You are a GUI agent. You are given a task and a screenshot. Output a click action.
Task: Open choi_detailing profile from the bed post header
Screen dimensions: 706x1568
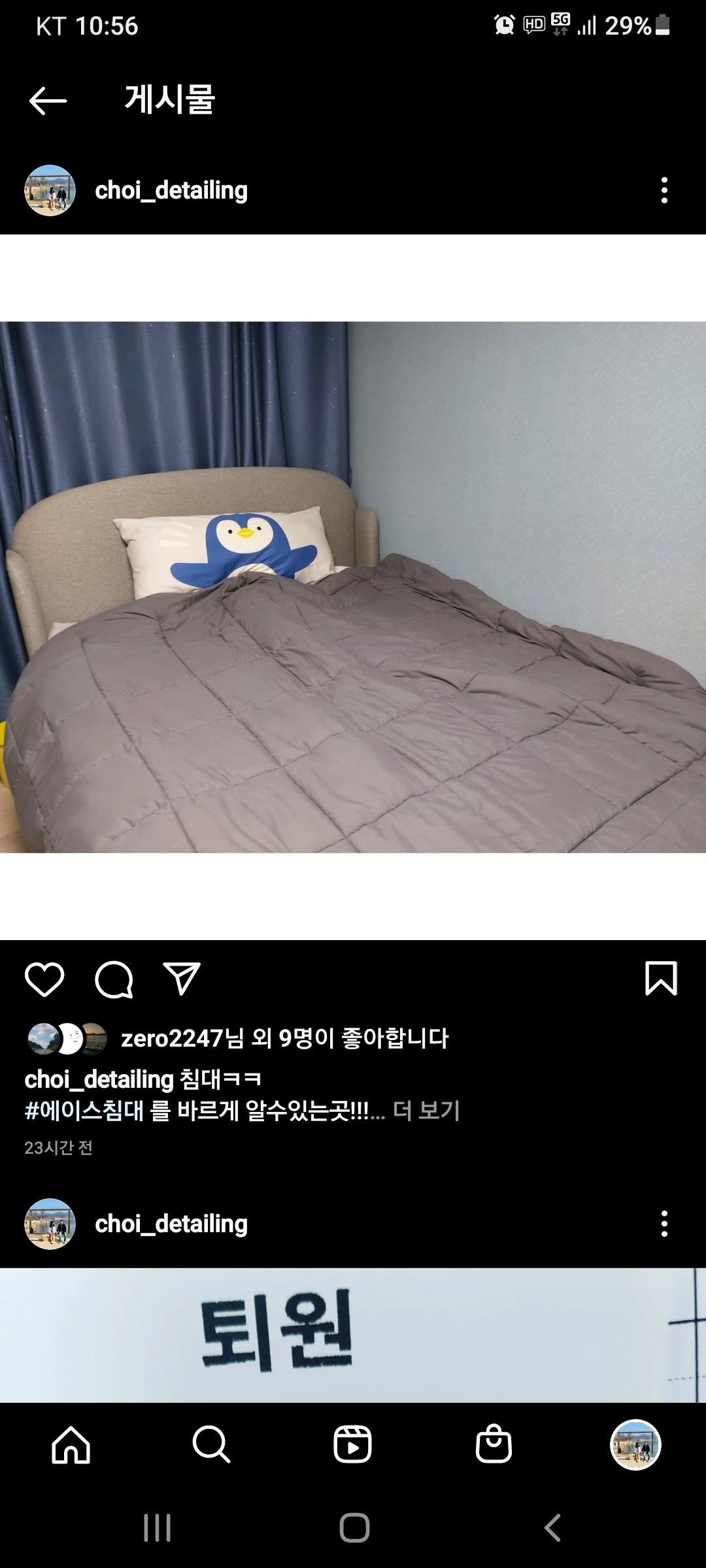(x=171, y=190)
